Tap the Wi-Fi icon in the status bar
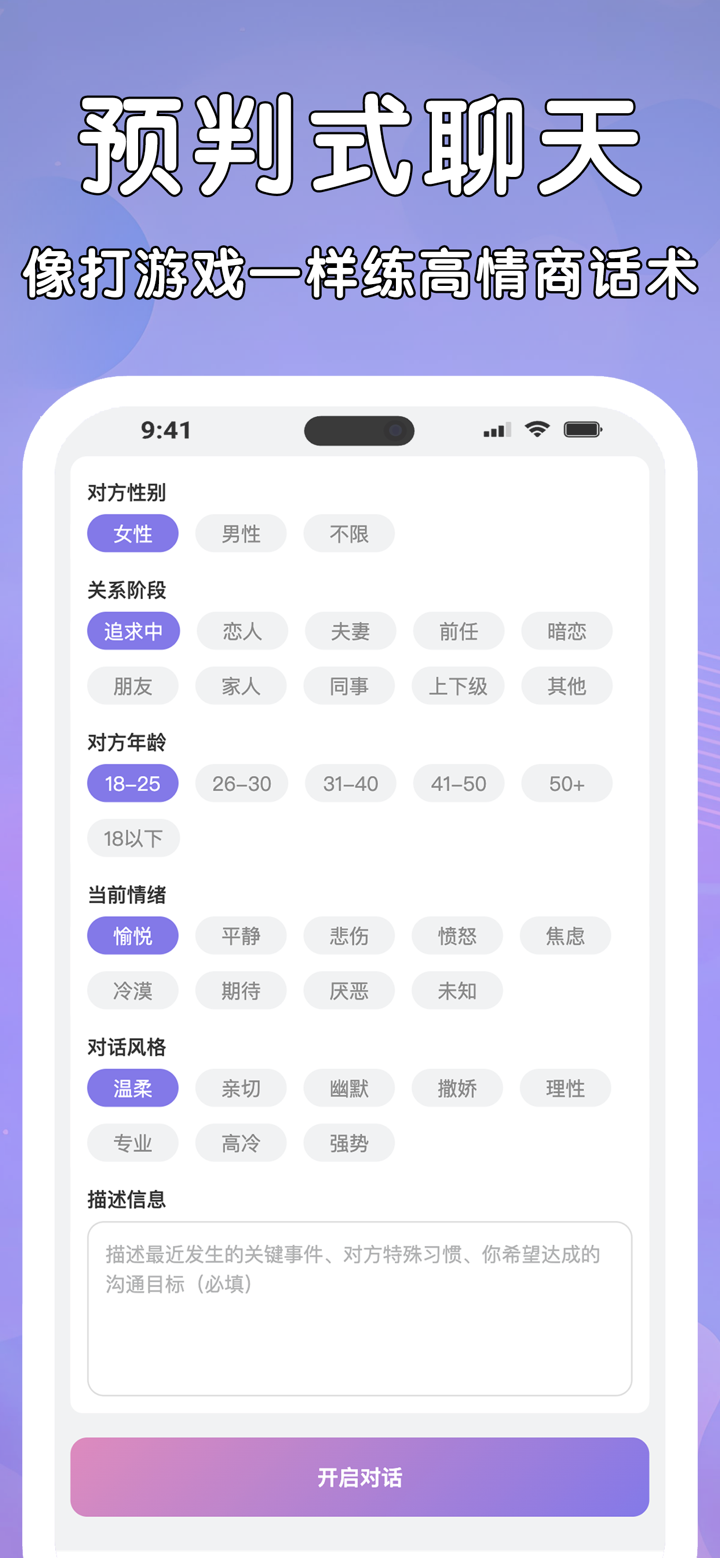Viewport: 720px width, 1558px height. (537, 430)
